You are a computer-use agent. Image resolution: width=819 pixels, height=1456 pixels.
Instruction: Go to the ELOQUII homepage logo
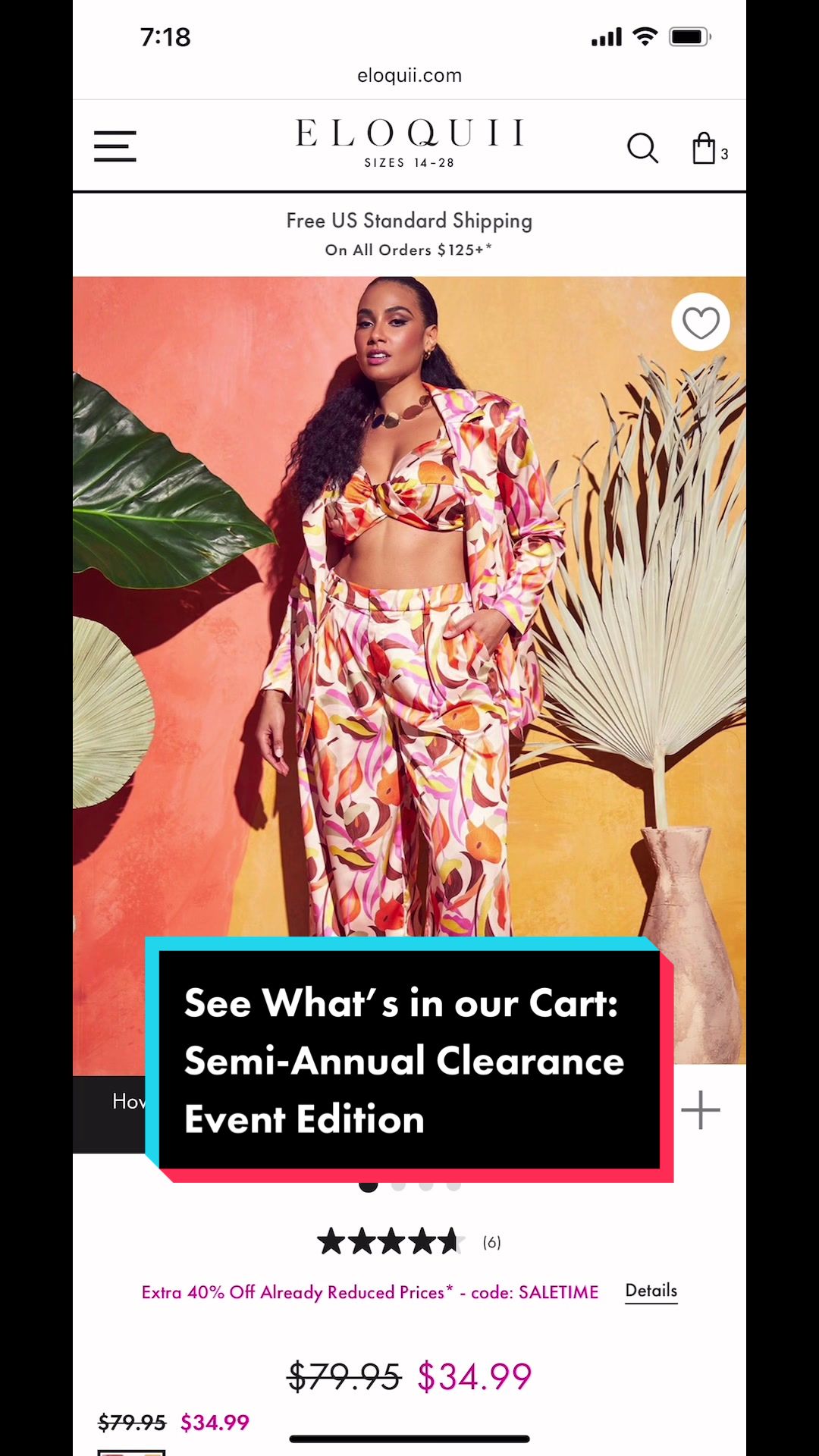pos(409,143)
